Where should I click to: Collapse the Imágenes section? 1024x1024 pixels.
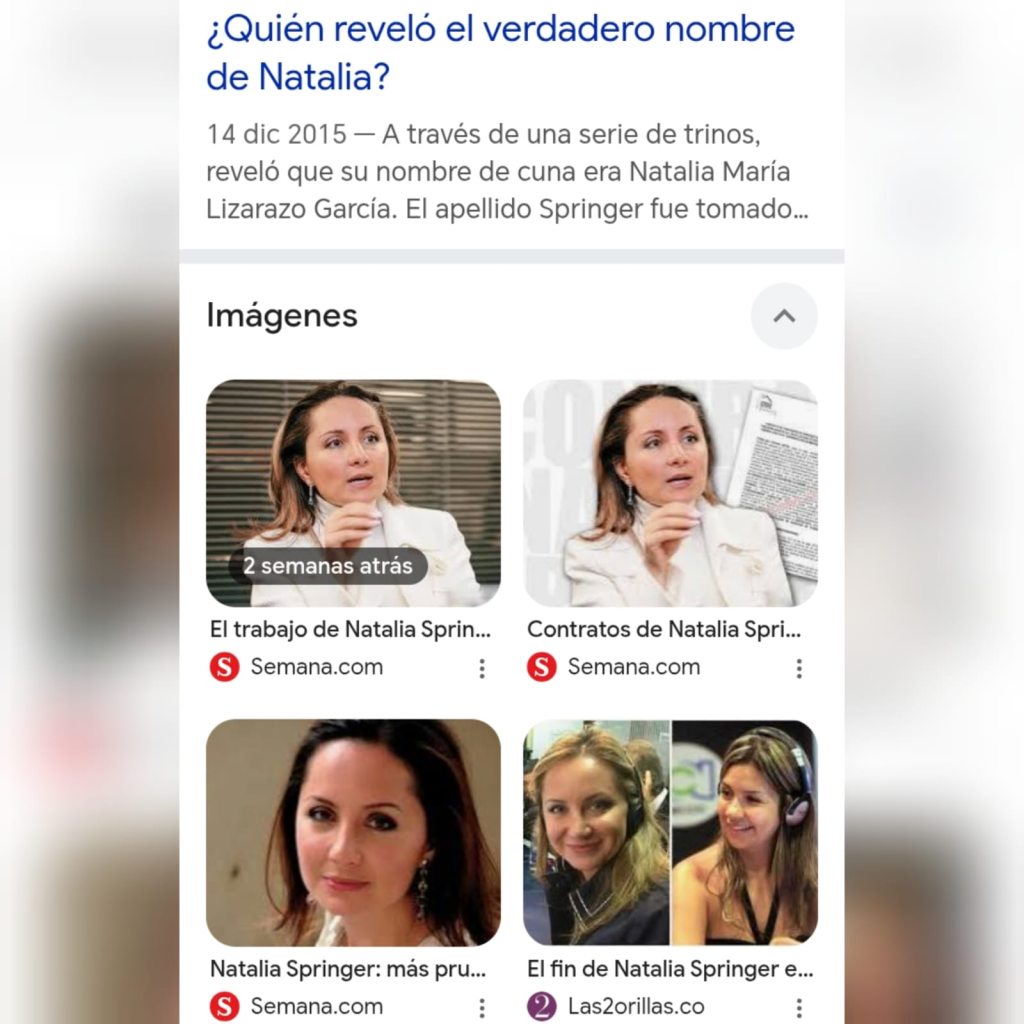coord(784,316)
